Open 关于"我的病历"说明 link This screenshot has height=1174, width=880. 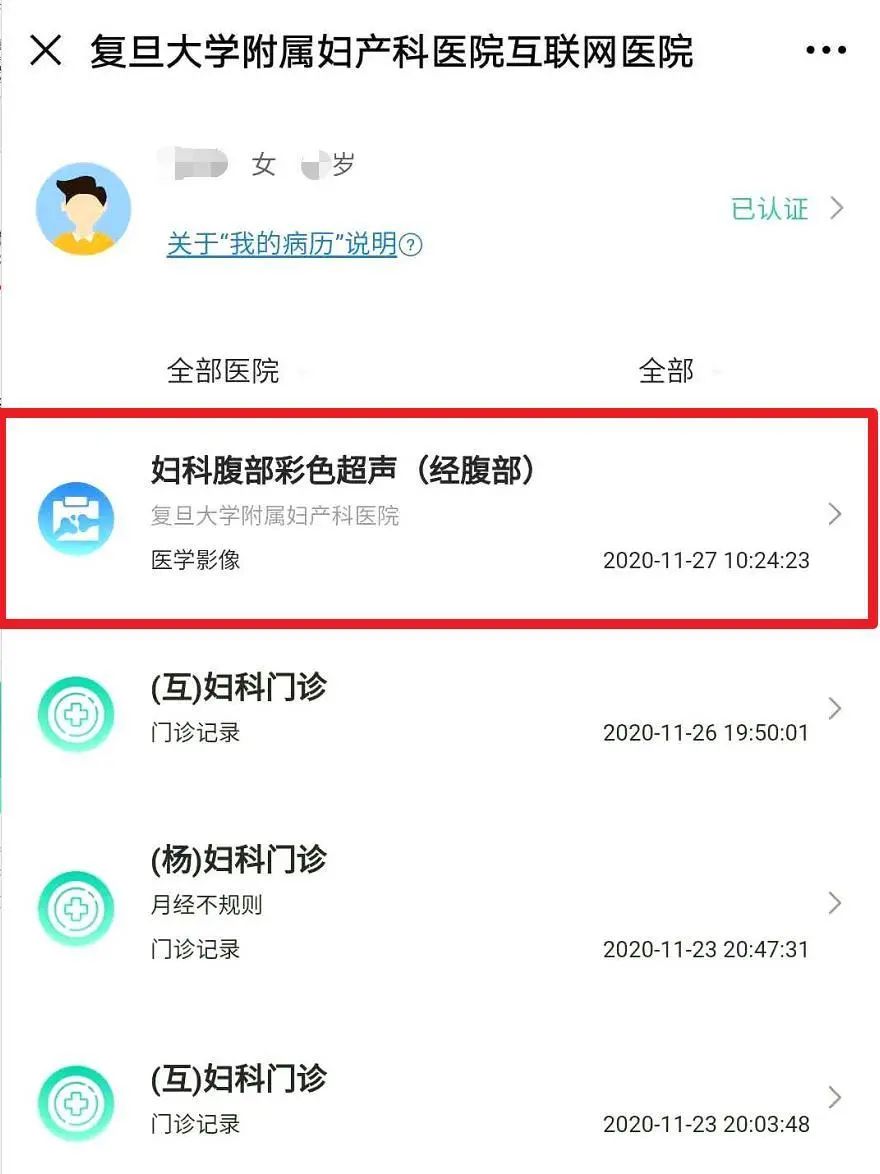[x=294, y=244]
